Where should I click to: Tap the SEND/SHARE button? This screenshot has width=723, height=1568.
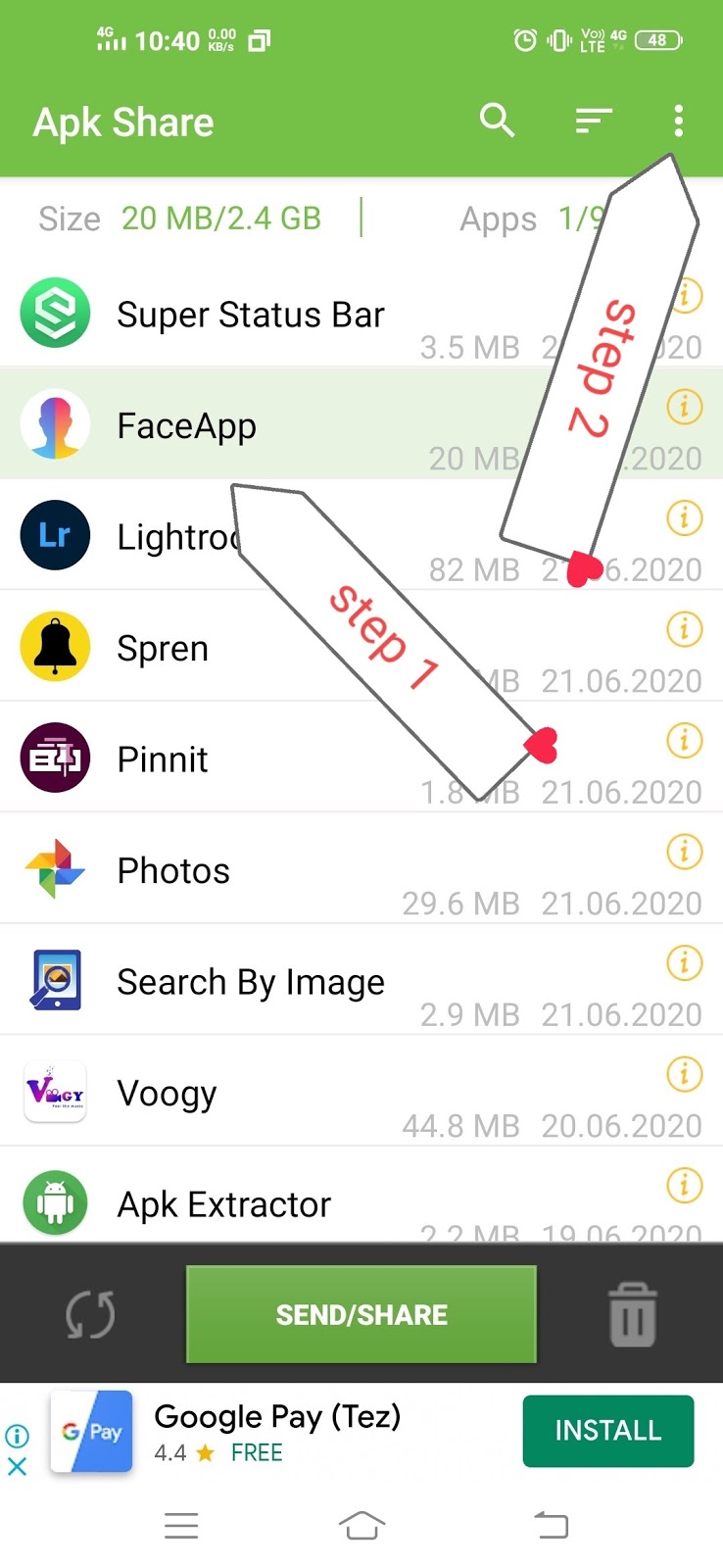click(361, 1314)
